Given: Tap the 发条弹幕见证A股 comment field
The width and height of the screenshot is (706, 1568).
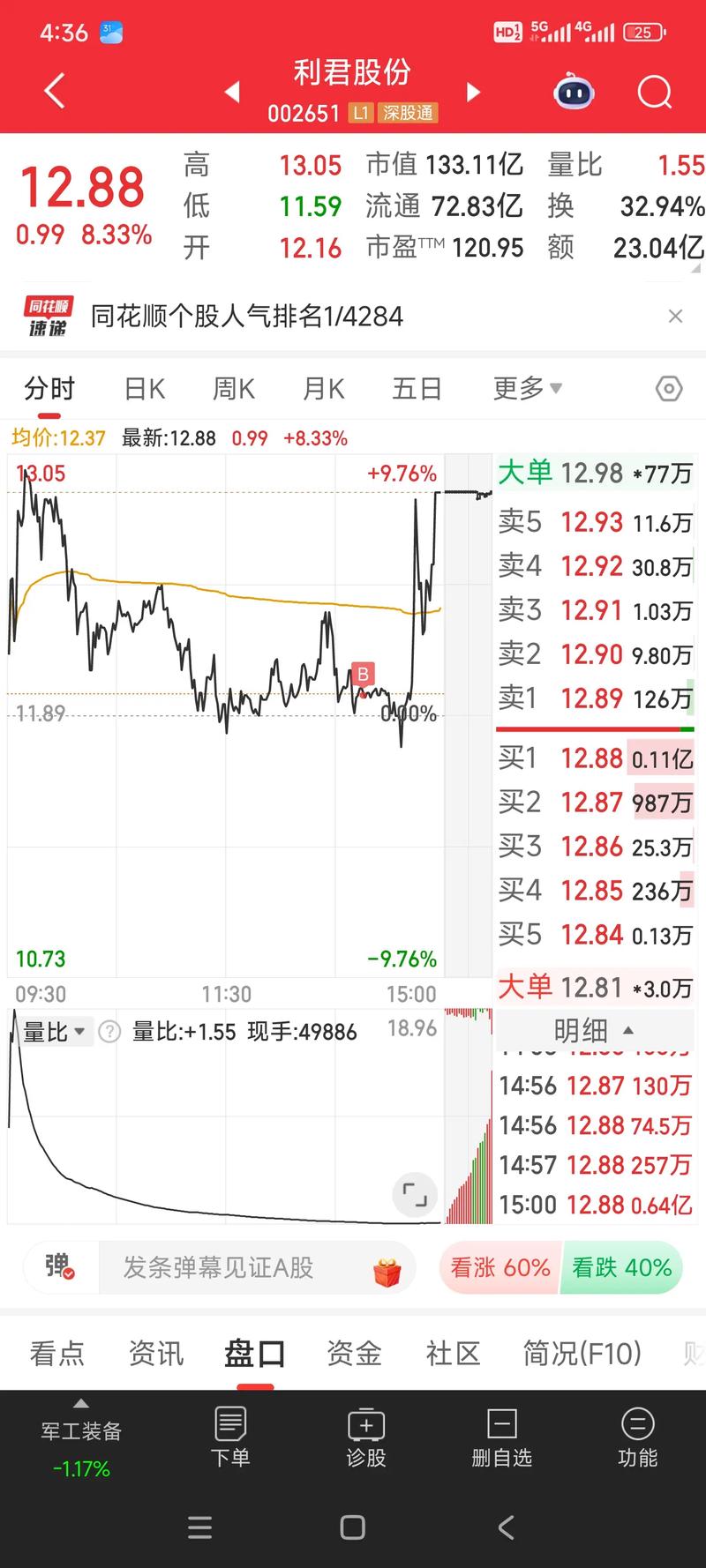Looking at the screenshot, I should coord(247,1267).
